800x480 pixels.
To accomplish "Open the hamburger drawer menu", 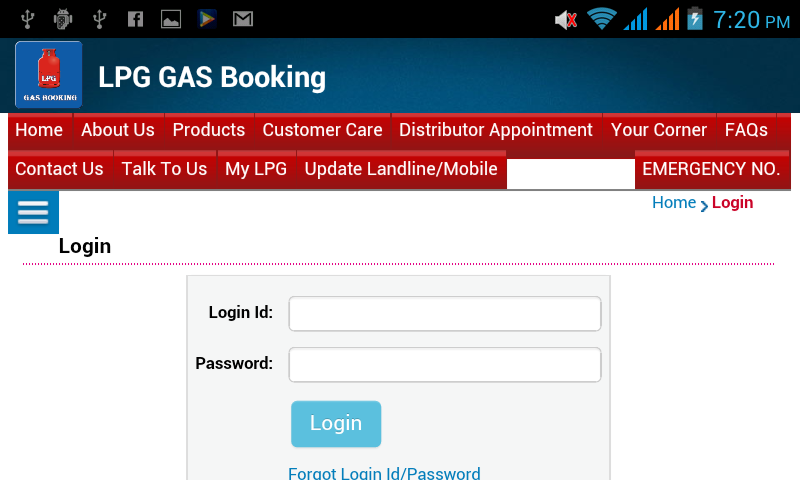I will 33,212.
